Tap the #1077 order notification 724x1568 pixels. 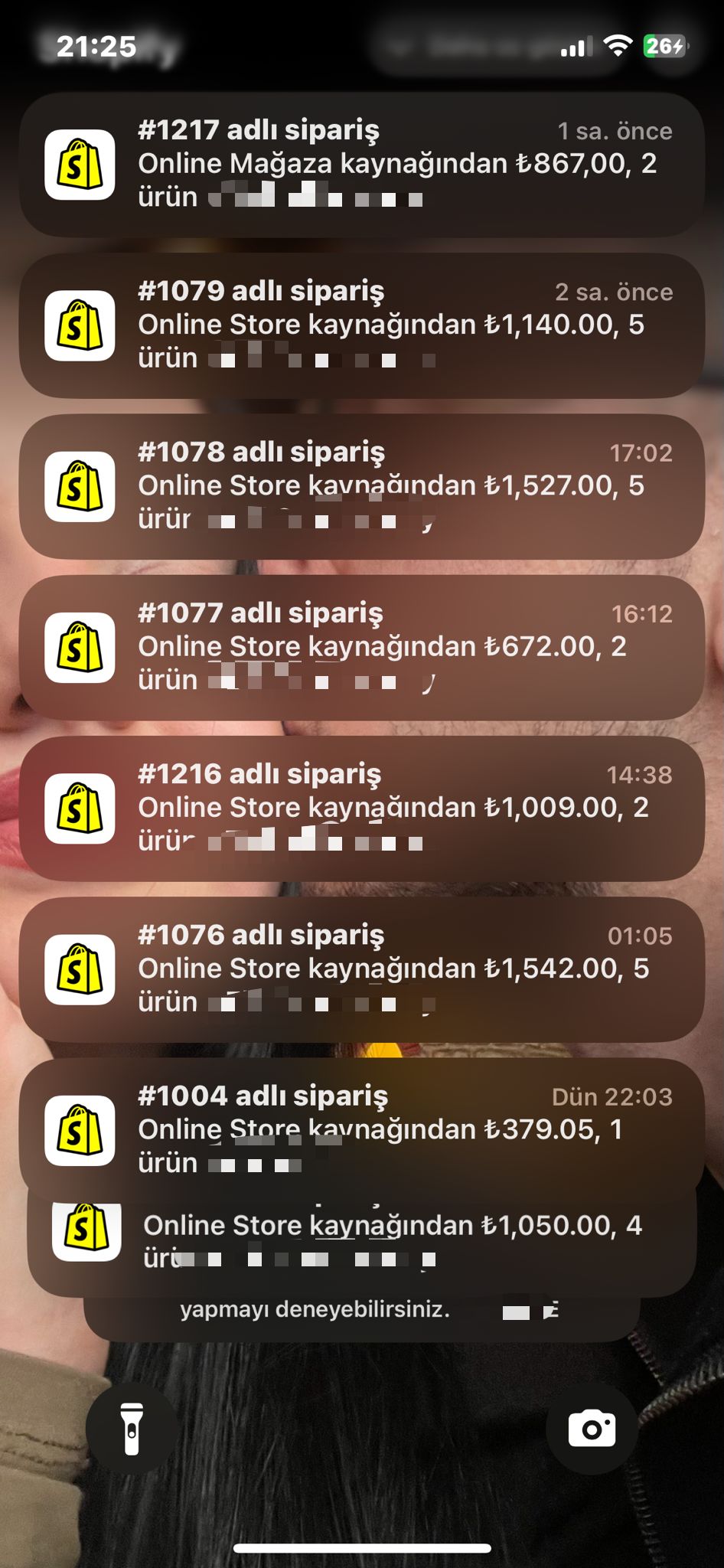[x=361, y=647]
